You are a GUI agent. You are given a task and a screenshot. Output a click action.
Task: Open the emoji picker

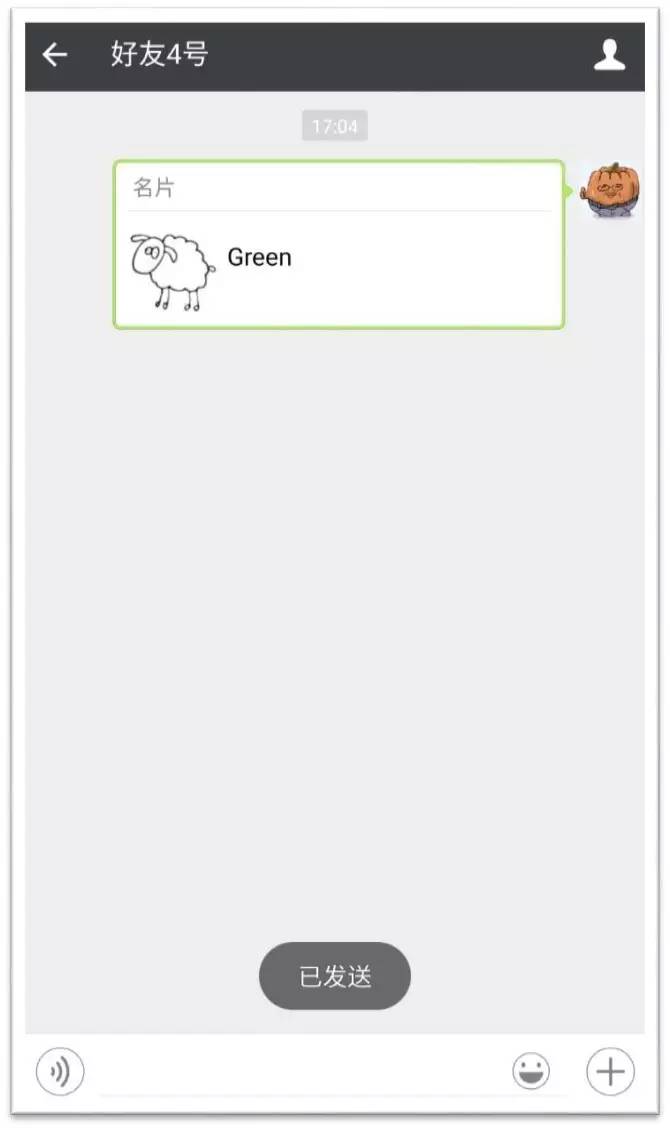531,1072
